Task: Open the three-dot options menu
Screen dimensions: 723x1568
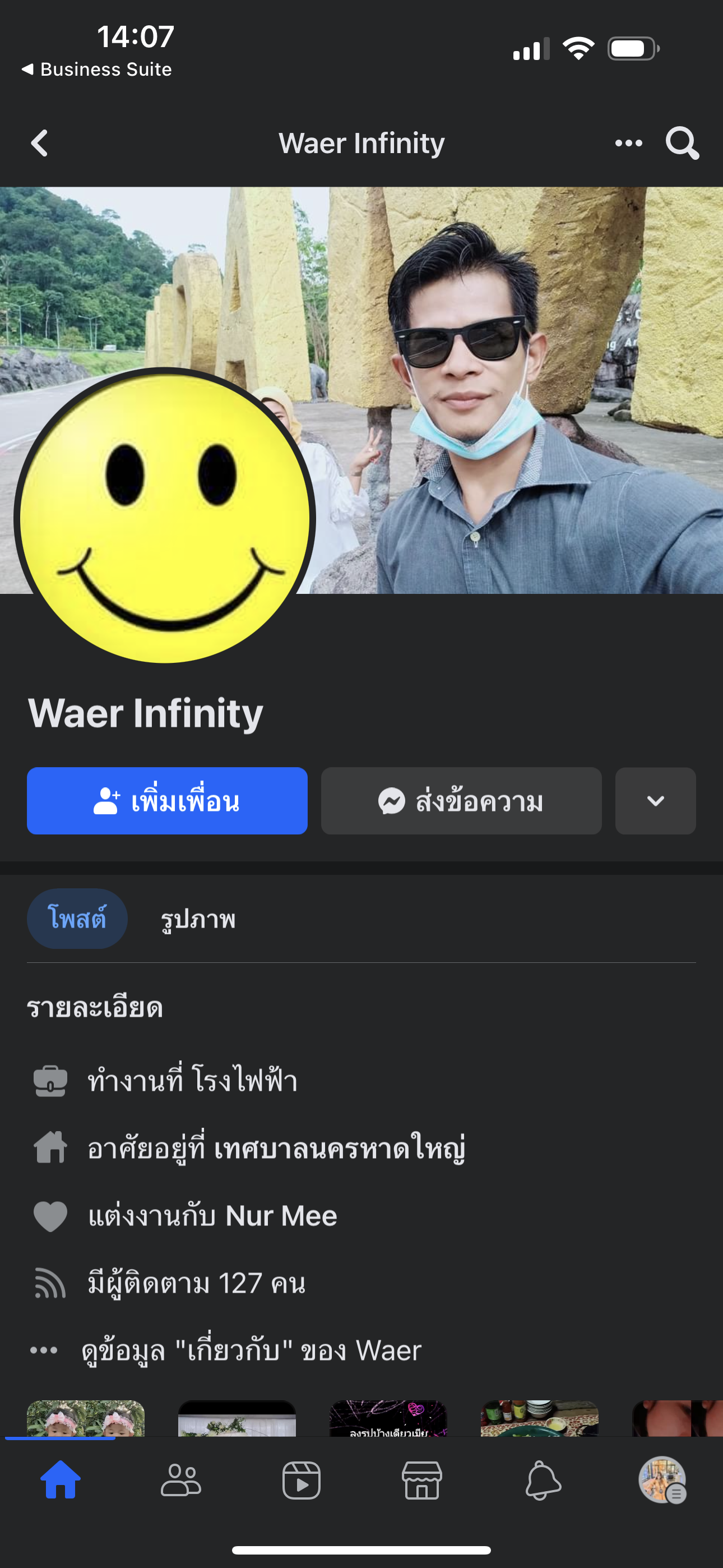Action: pos(628,144)
